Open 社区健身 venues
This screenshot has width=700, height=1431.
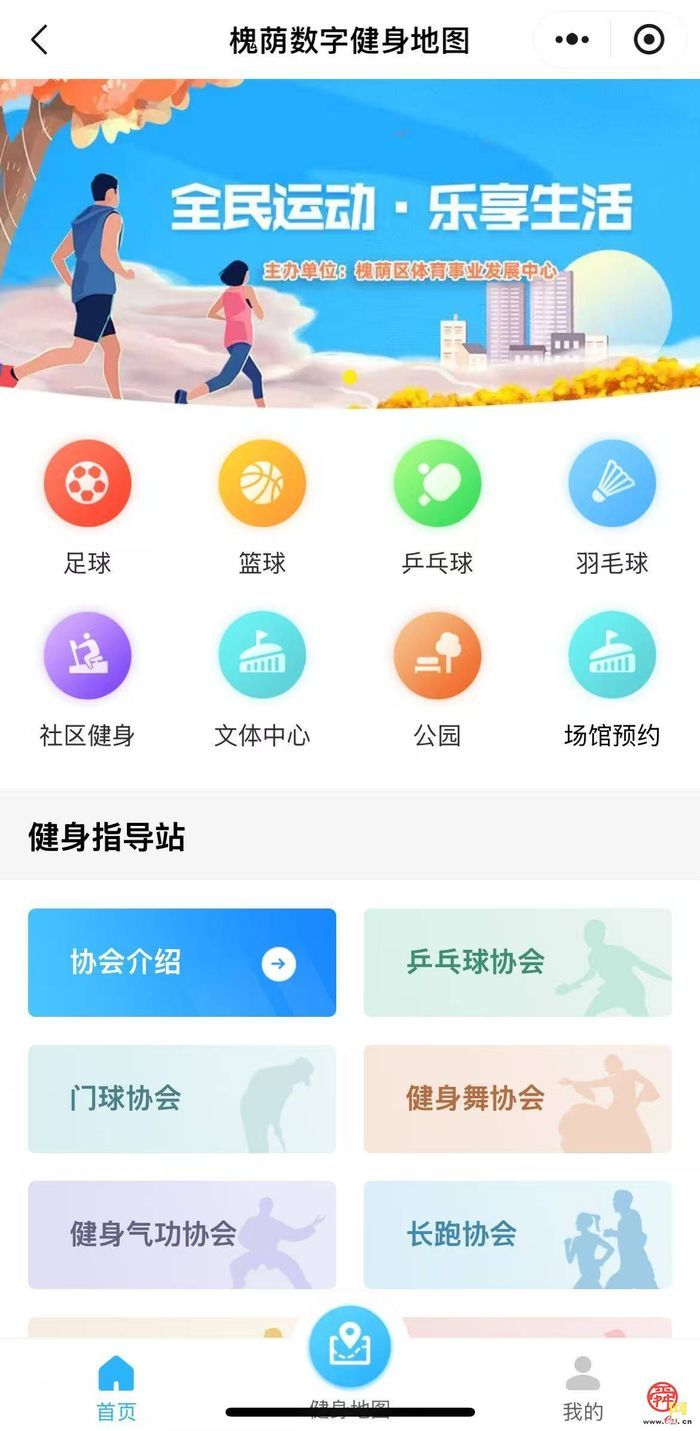[x=87, y=657]
